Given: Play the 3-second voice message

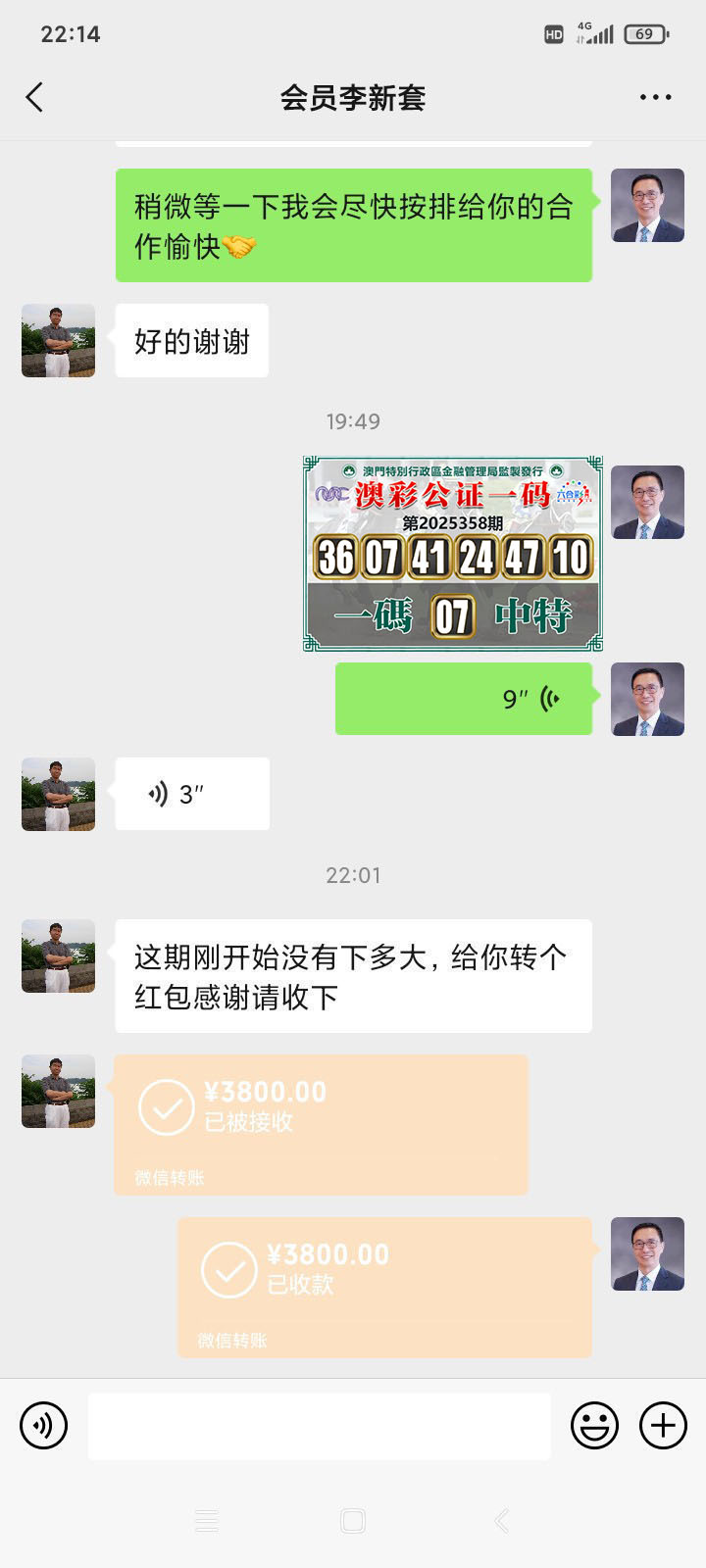Looking at the screenshot, I should 192,794.
